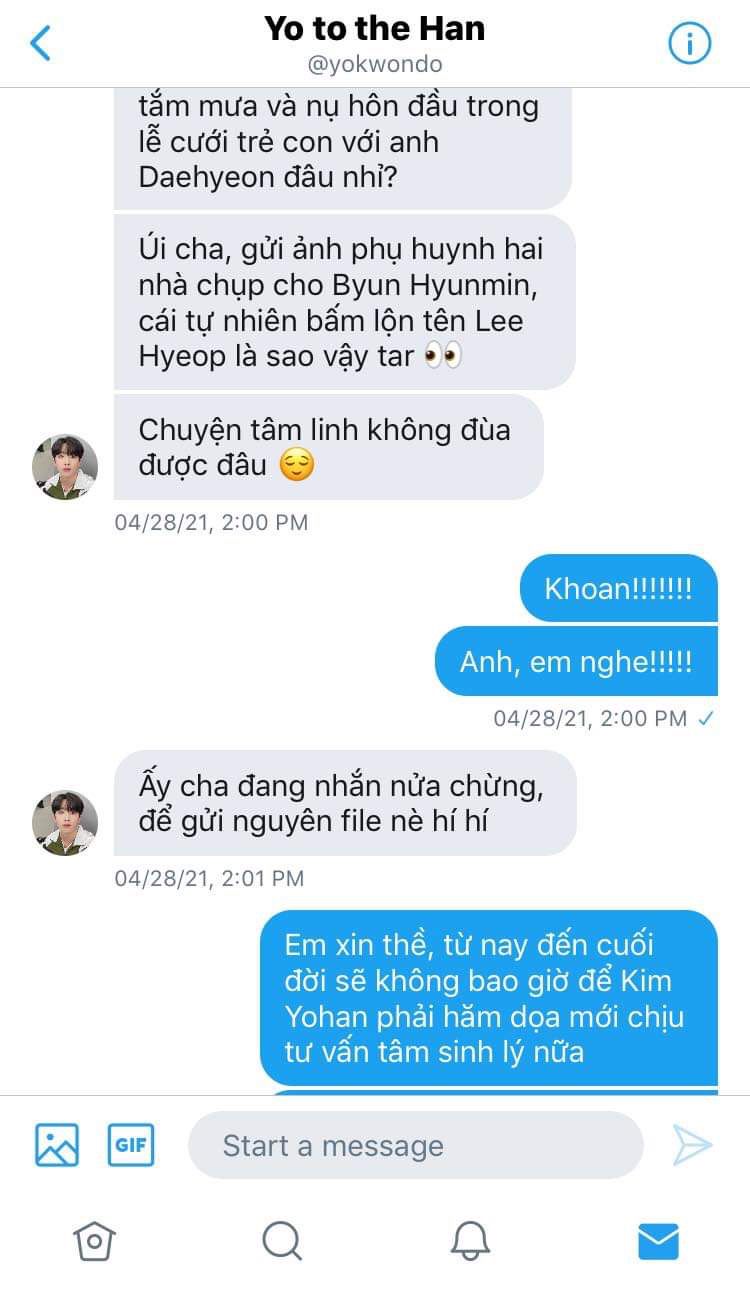
Task: Open the Notifications tab
Action: (470, 1241)
